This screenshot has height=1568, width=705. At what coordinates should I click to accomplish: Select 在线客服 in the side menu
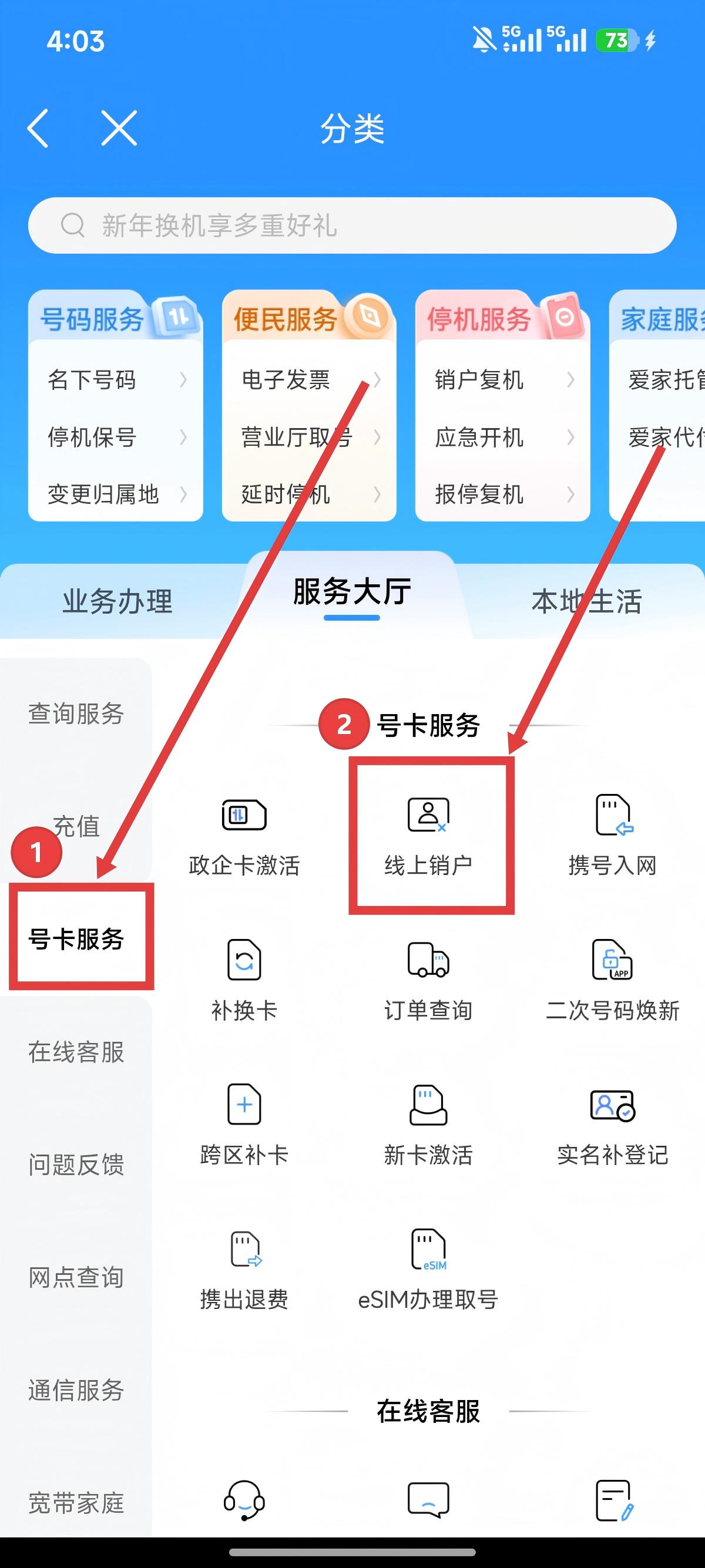coord(76,1052)
